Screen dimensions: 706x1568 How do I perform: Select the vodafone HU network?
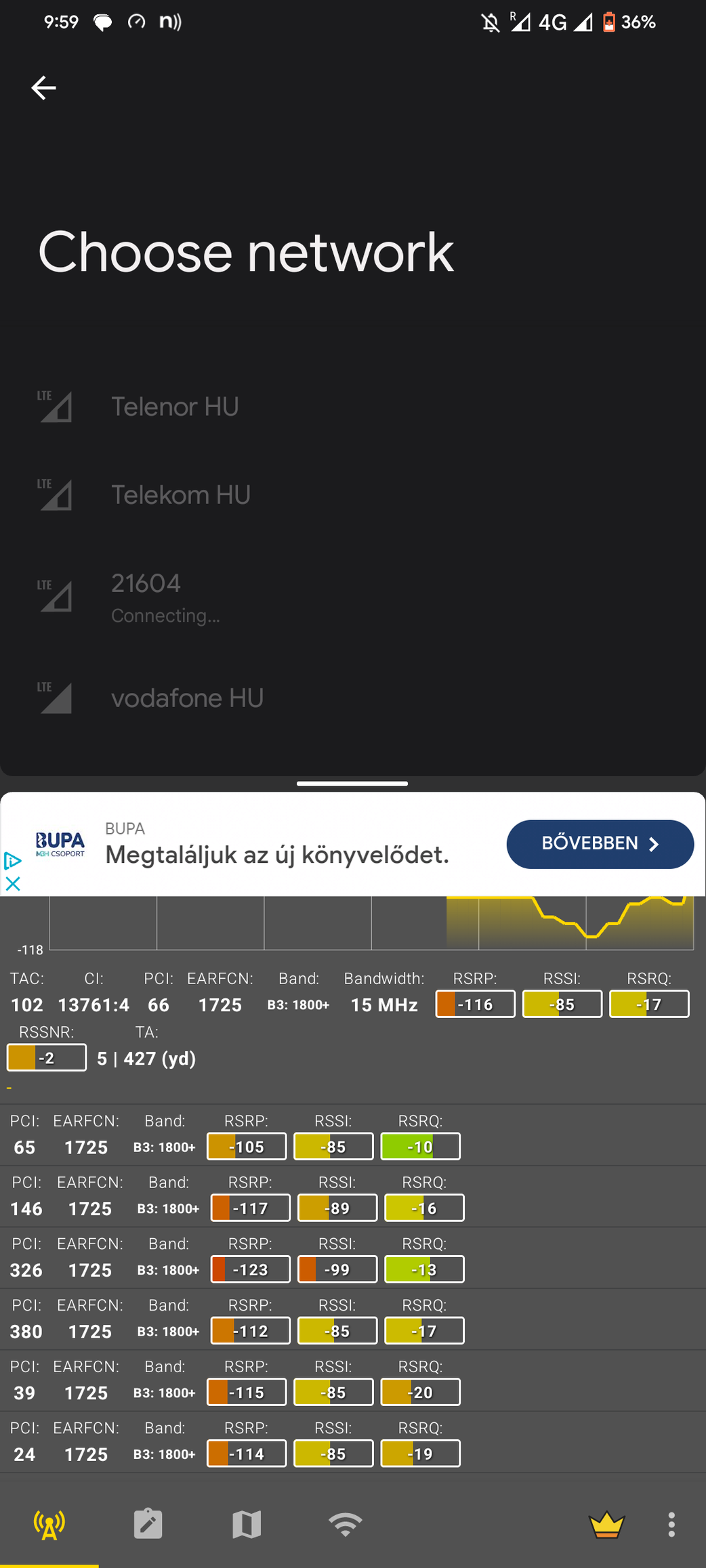(187, 698)
